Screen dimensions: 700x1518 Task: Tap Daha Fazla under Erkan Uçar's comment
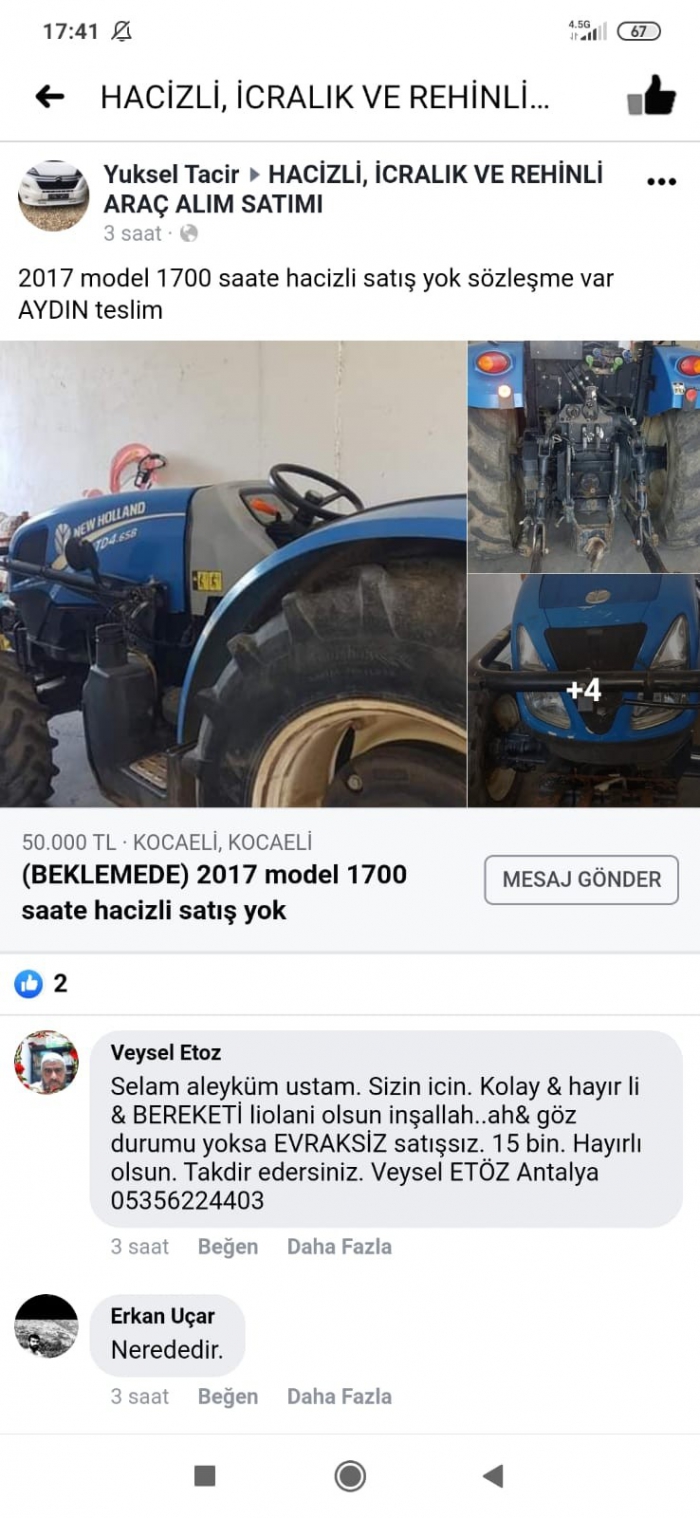coord(339,1397)
